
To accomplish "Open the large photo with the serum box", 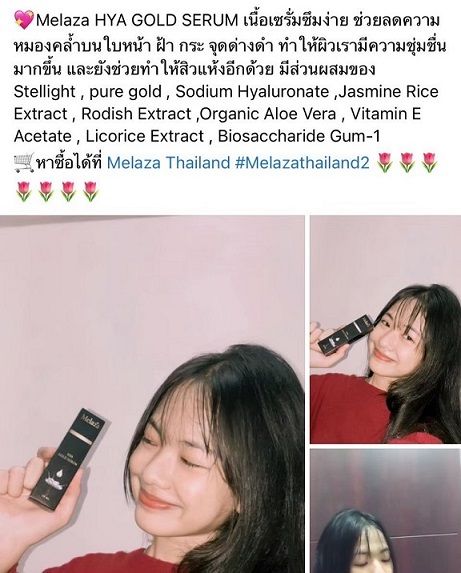I will (x=152, y=394).
